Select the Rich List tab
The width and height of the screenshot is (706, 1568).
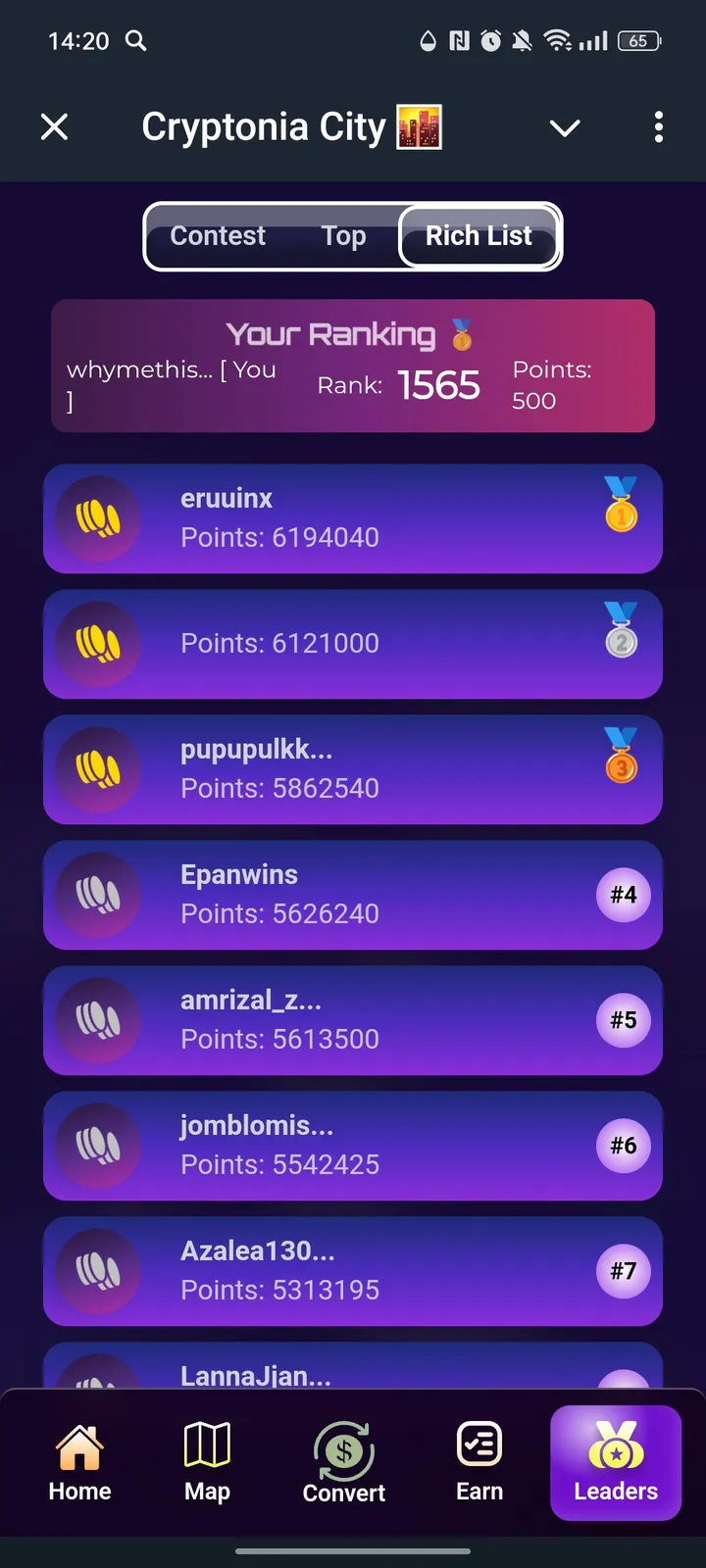(x=479, y=236)
